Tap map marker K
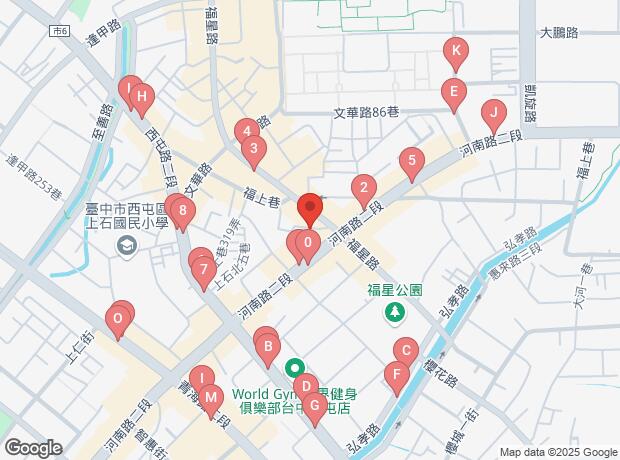The width and height of the screenshot is (620, 460). [x=455, y=50]
